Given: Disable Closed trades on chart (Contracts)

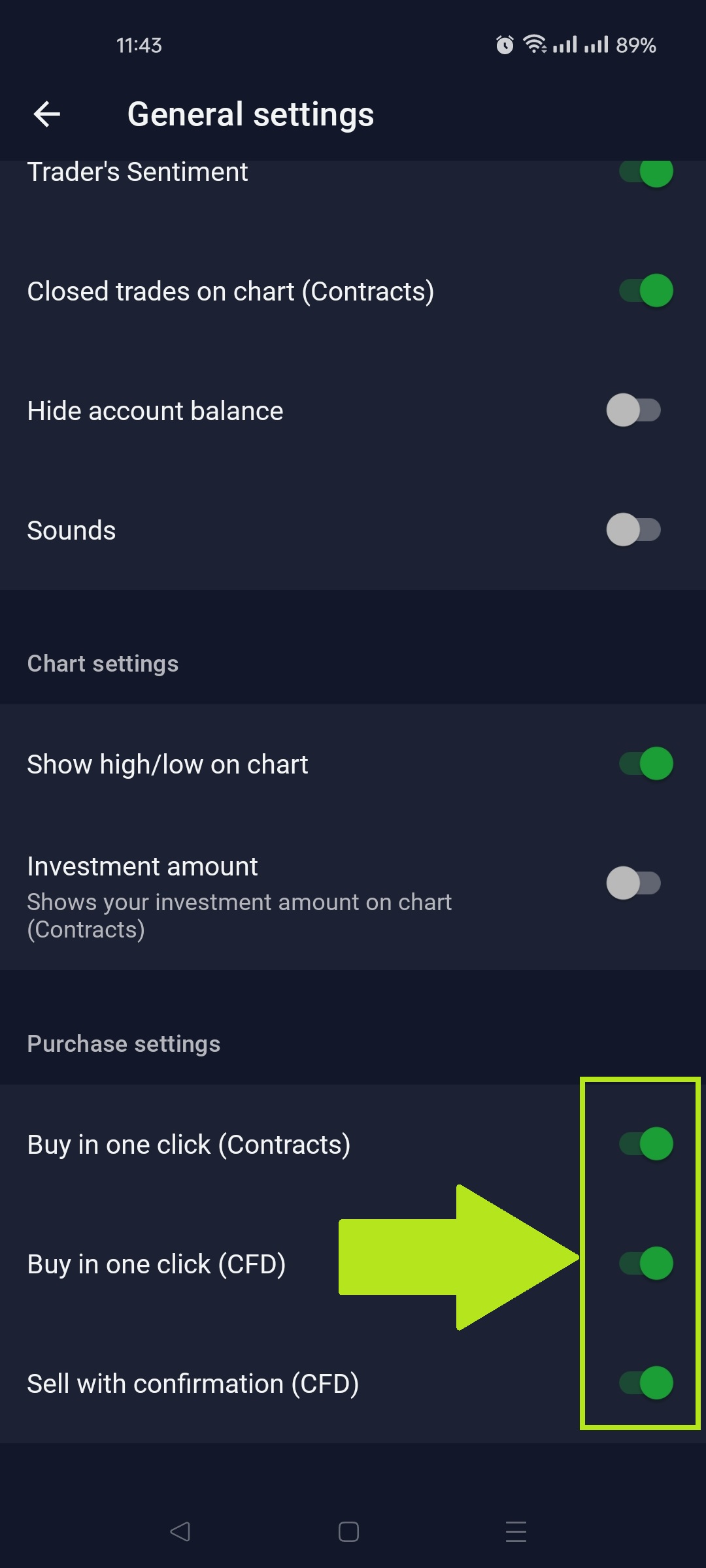Looking at the screenshot, I should click(646, 291).
